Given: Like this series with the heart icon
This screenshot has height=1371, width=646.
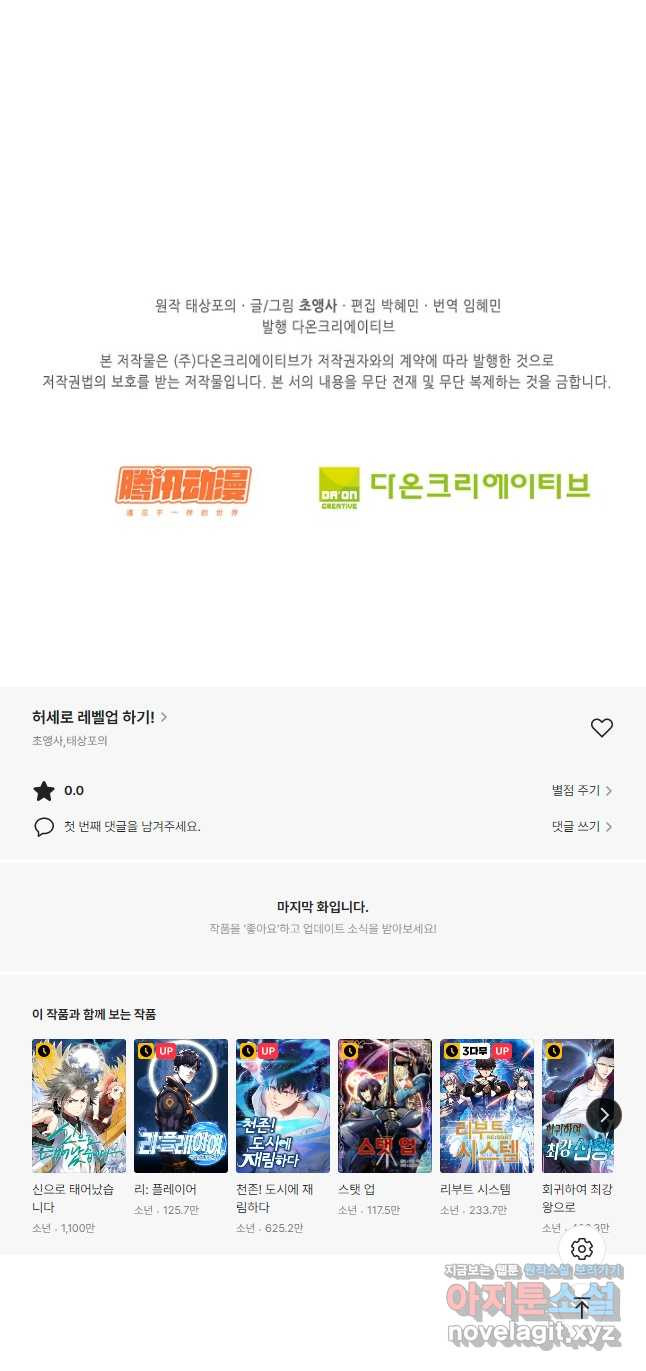Looking at the screenshot, I should click(601, 728).
